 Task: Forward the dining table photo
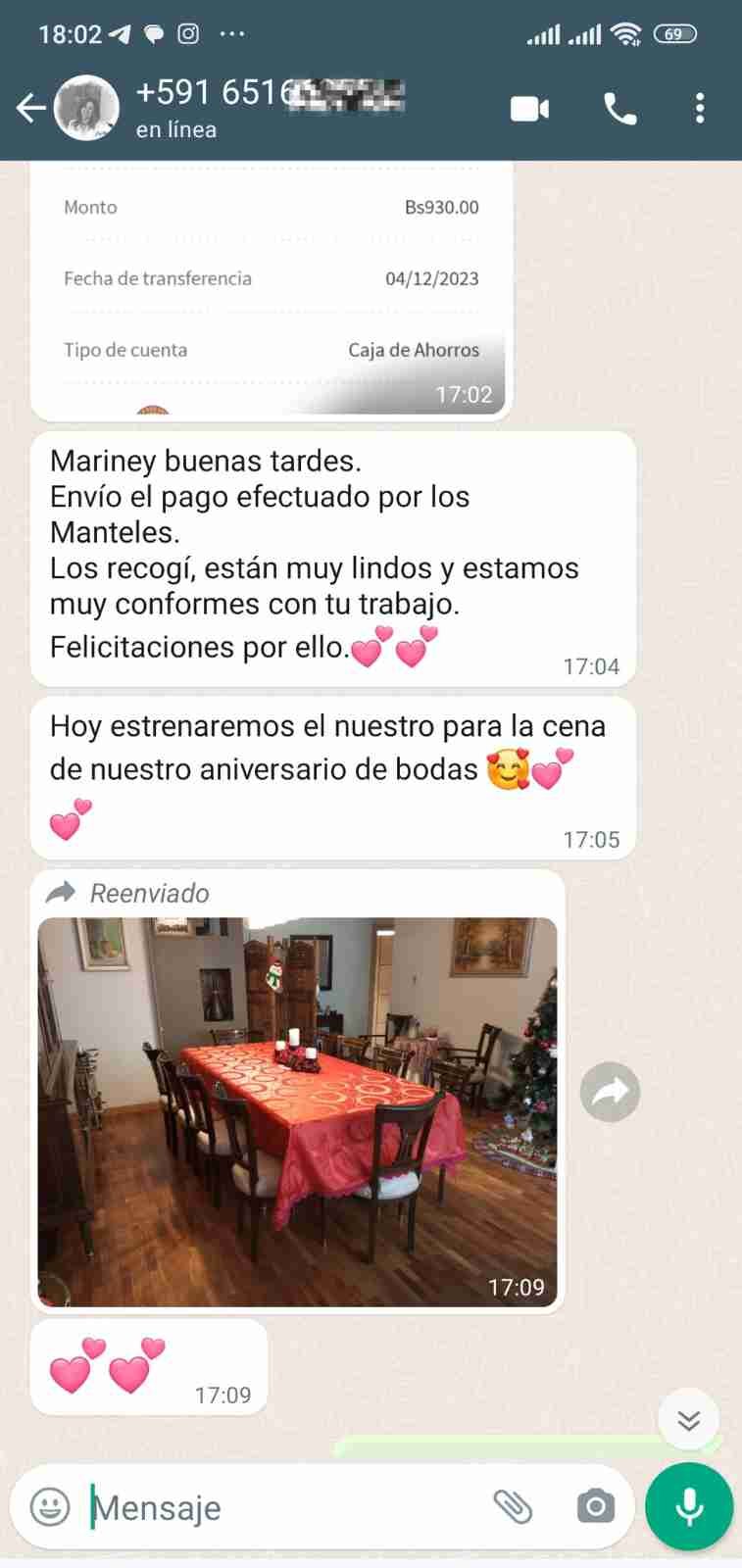tap(610, 1092)
